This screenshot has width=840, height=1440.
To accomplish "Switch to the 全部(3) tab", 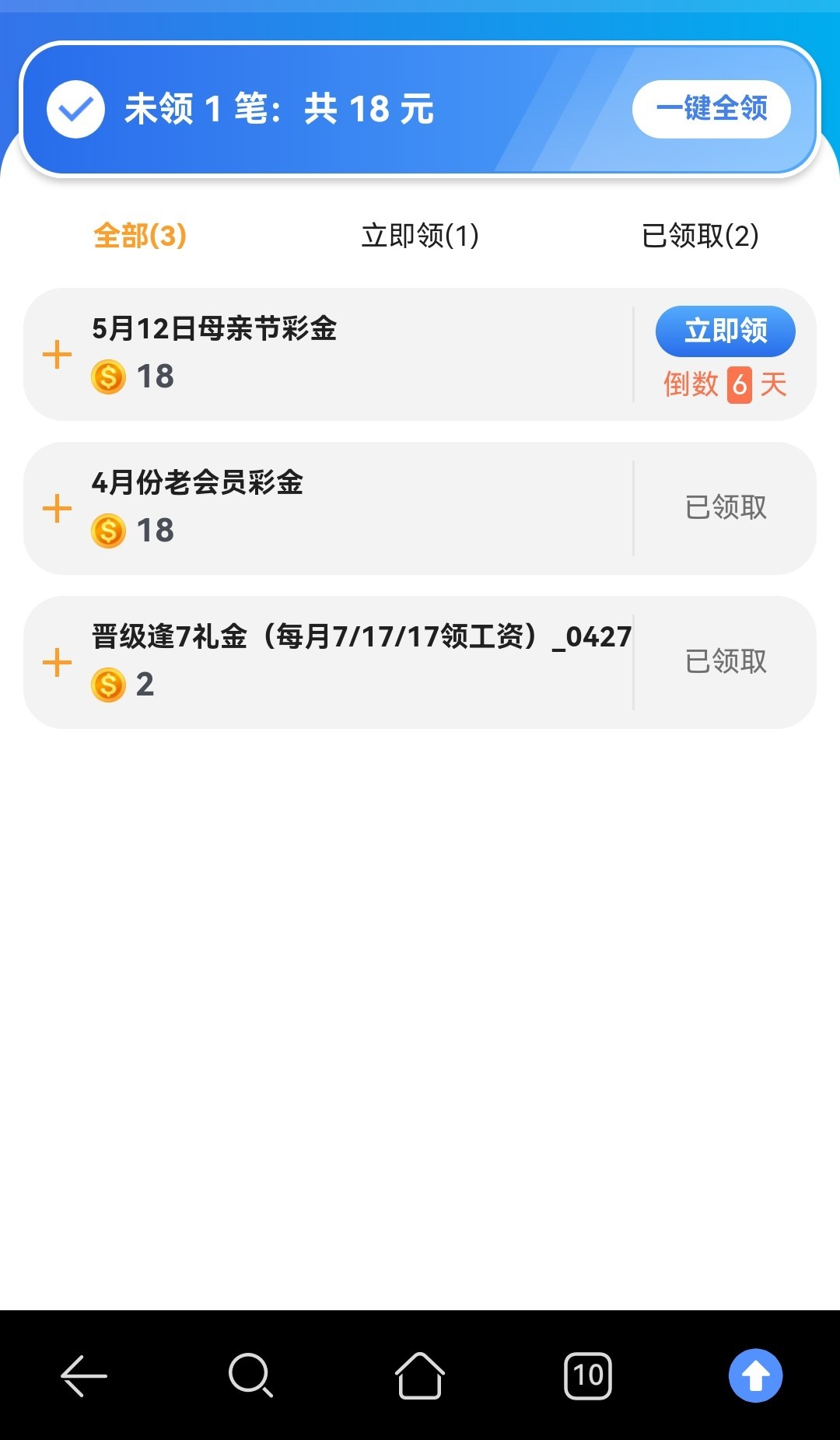I will point(140,235).
